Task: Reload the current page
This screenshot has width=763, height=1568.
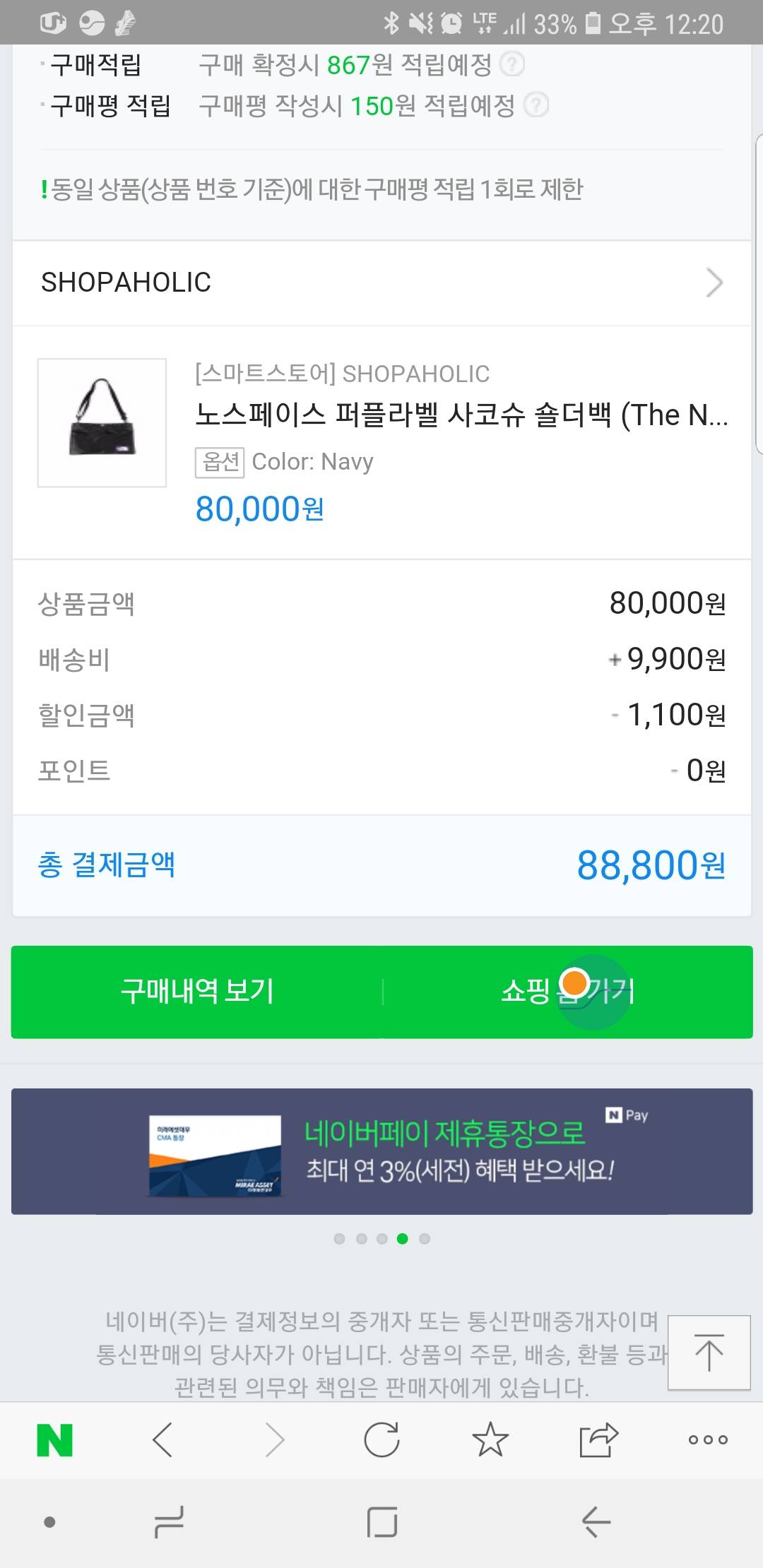Action: click(x=381, y=1440)
